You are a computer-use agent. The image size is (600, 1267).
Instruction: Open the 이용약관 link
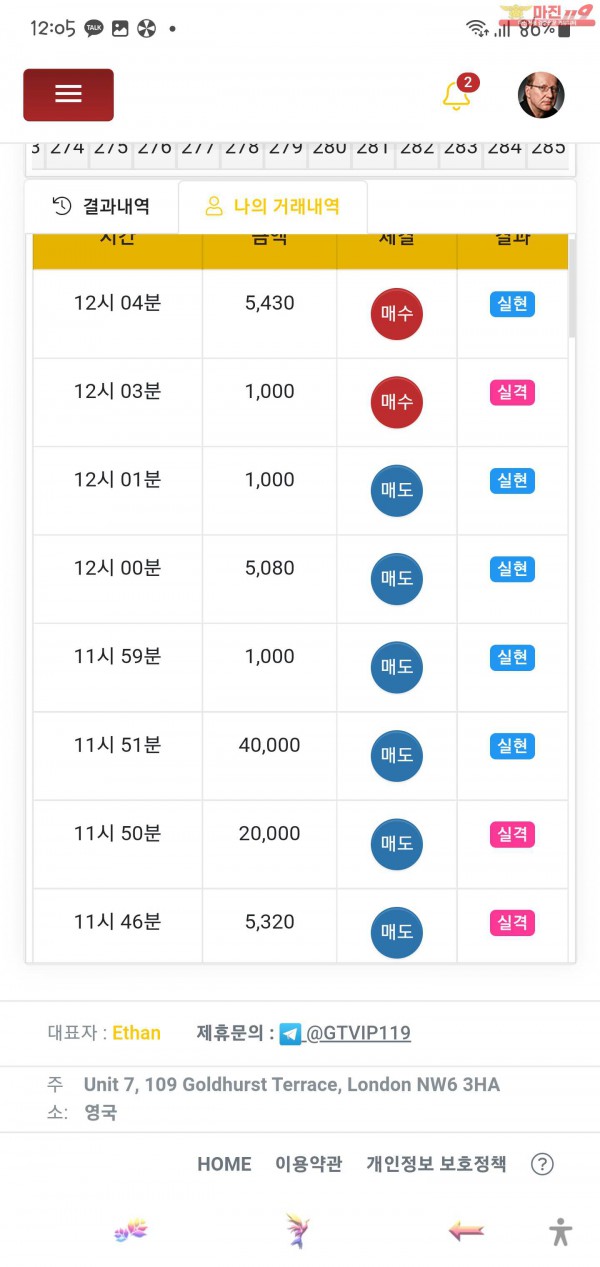[x=309, y=1164]
